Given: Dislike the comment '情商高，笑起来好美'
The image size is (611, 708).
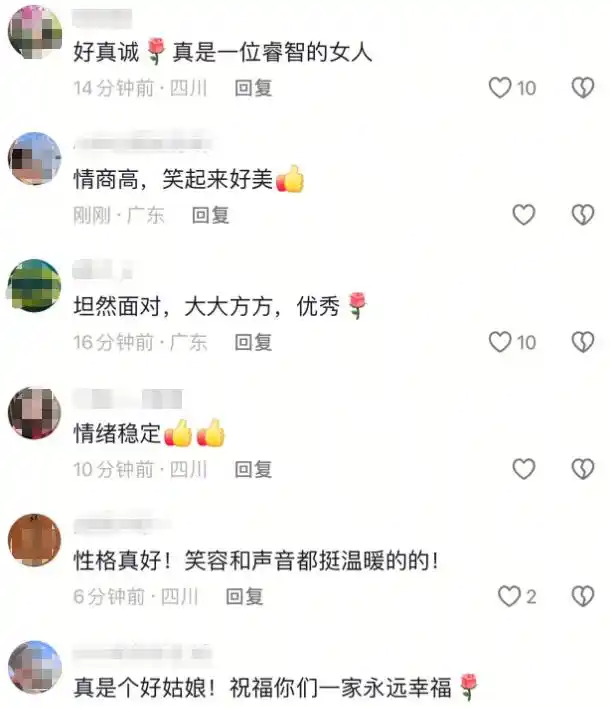Looking at the screenshot, I should pyautogui.click(x=582, y=215).
